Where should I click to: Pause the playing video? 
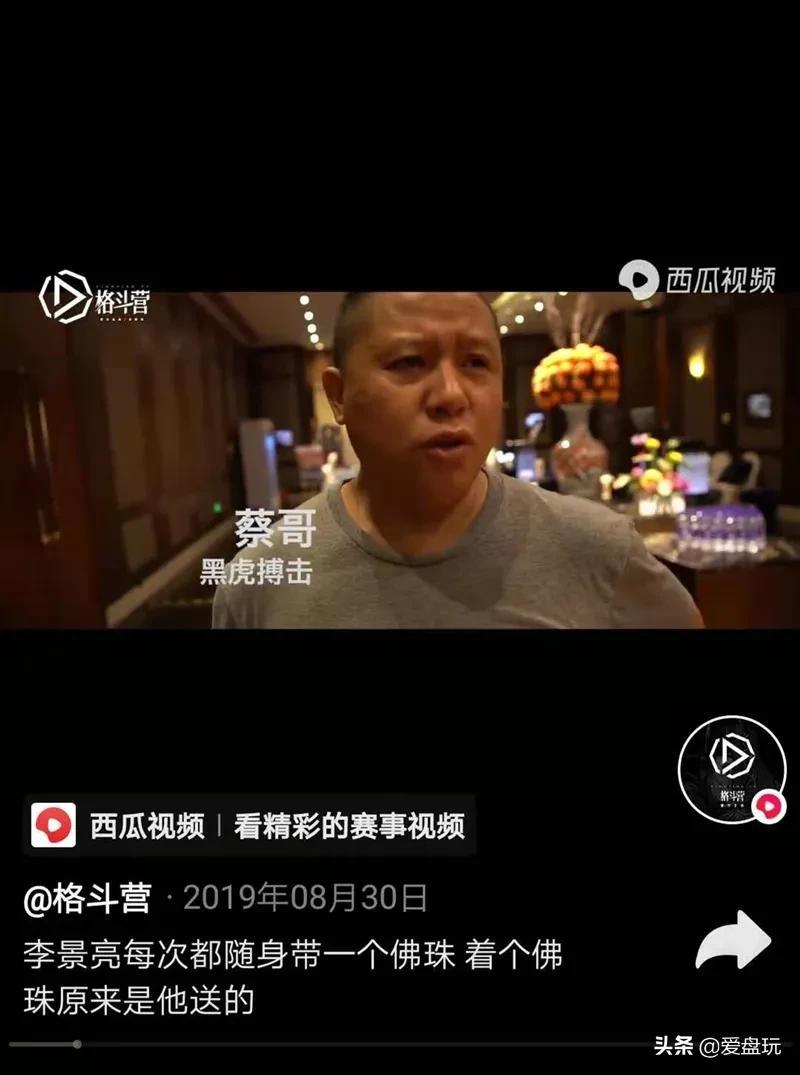pos(400,460)
